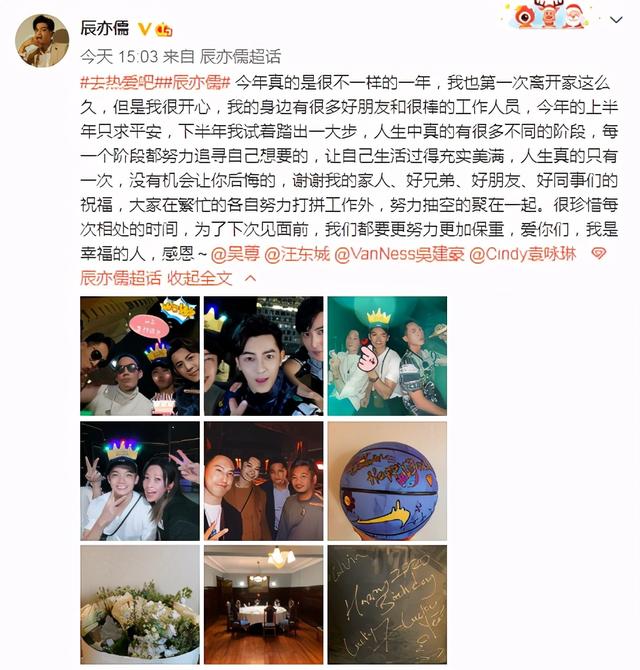Open the #去热爱吧# hashtag
Image resolution: width=640 pixels, height=670 pixels.
[x=120, y=81]
